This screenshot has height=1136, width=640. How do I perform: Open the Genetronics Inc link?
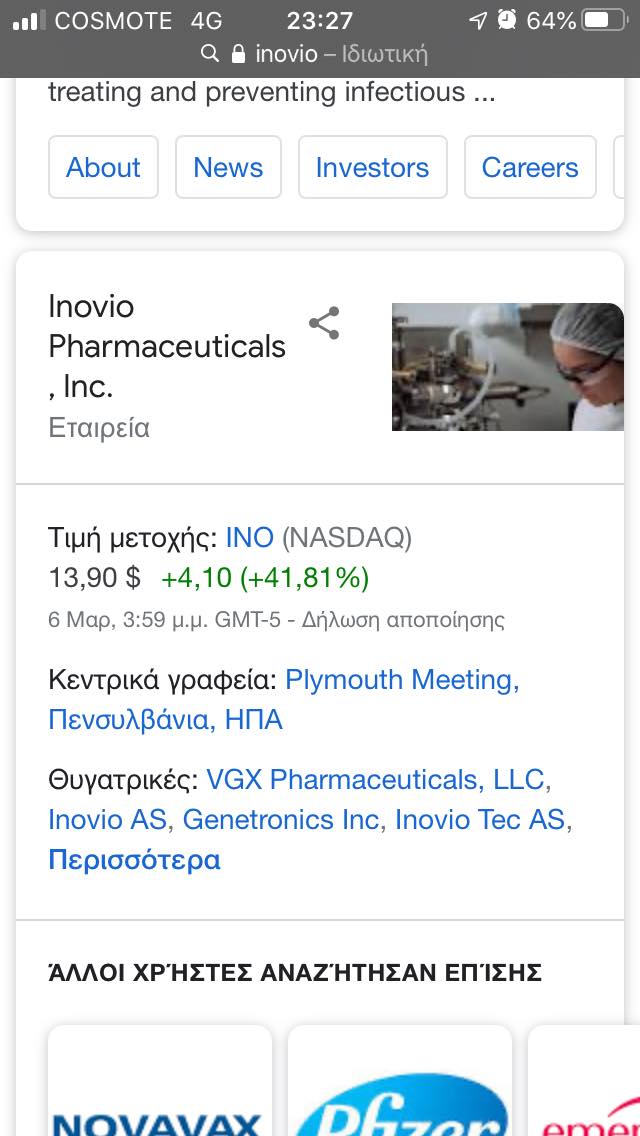pos(281,820)
